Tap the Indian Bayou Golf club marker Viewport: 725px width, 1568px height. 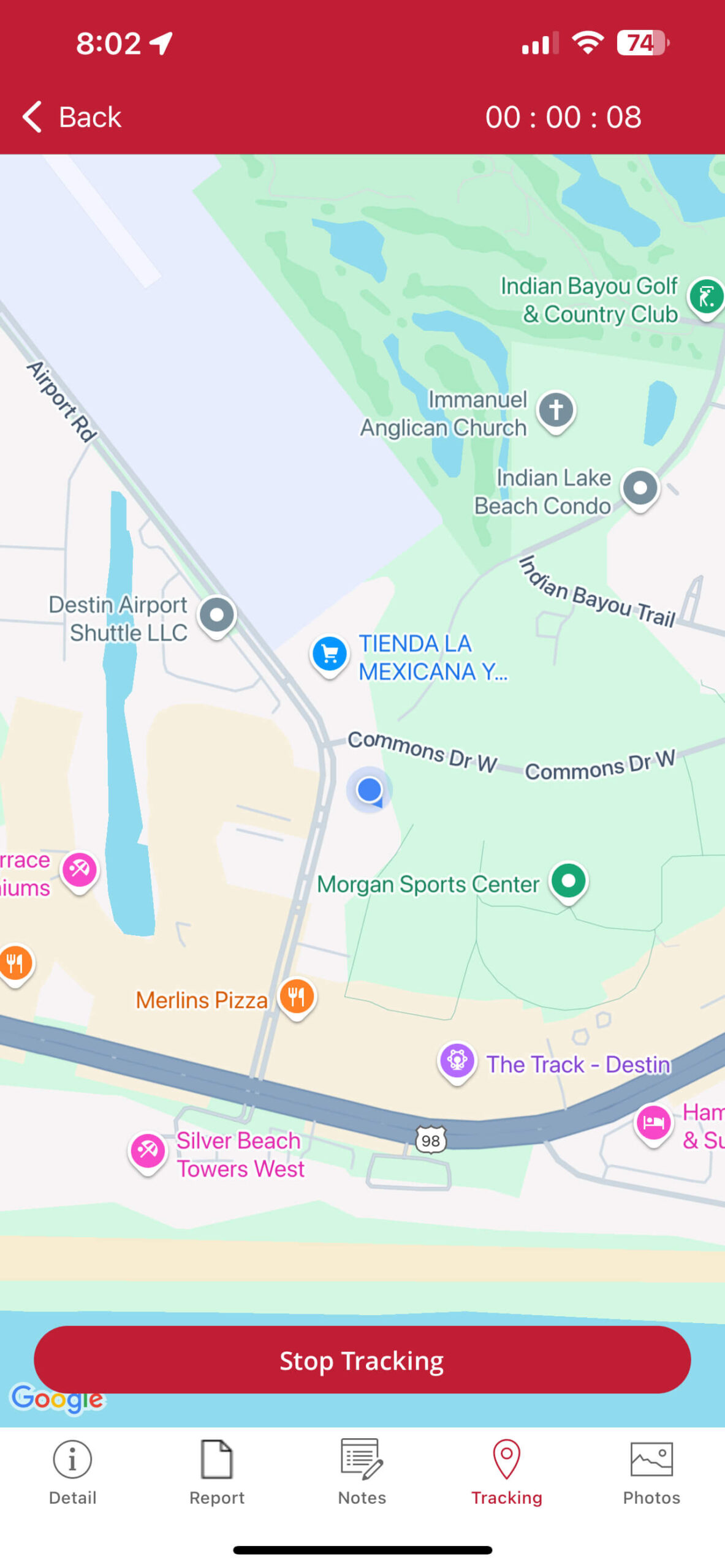click(706, 298)
